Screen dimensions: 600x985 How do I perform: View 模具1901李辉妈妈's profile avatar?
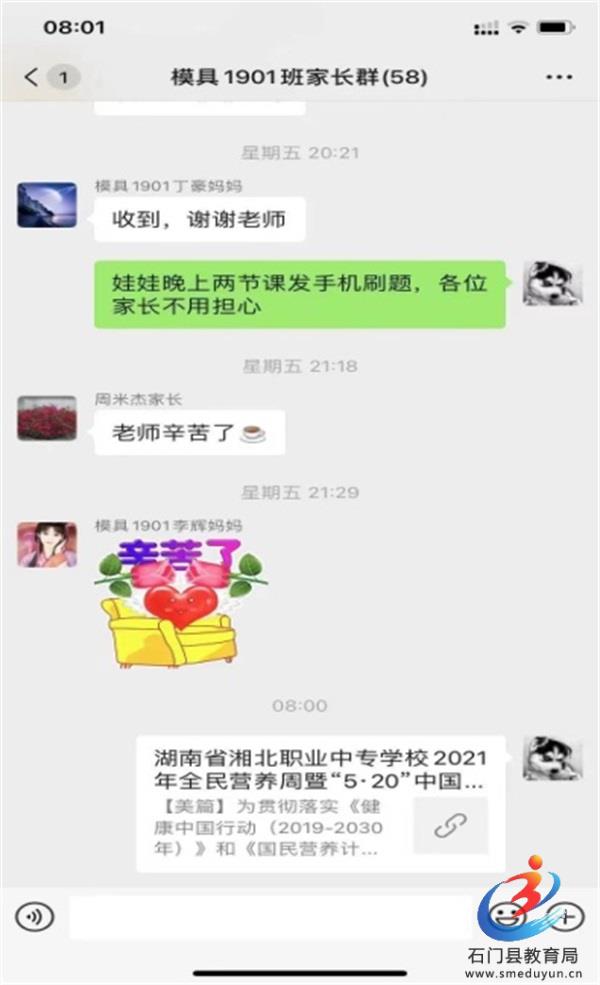(47, 545)
